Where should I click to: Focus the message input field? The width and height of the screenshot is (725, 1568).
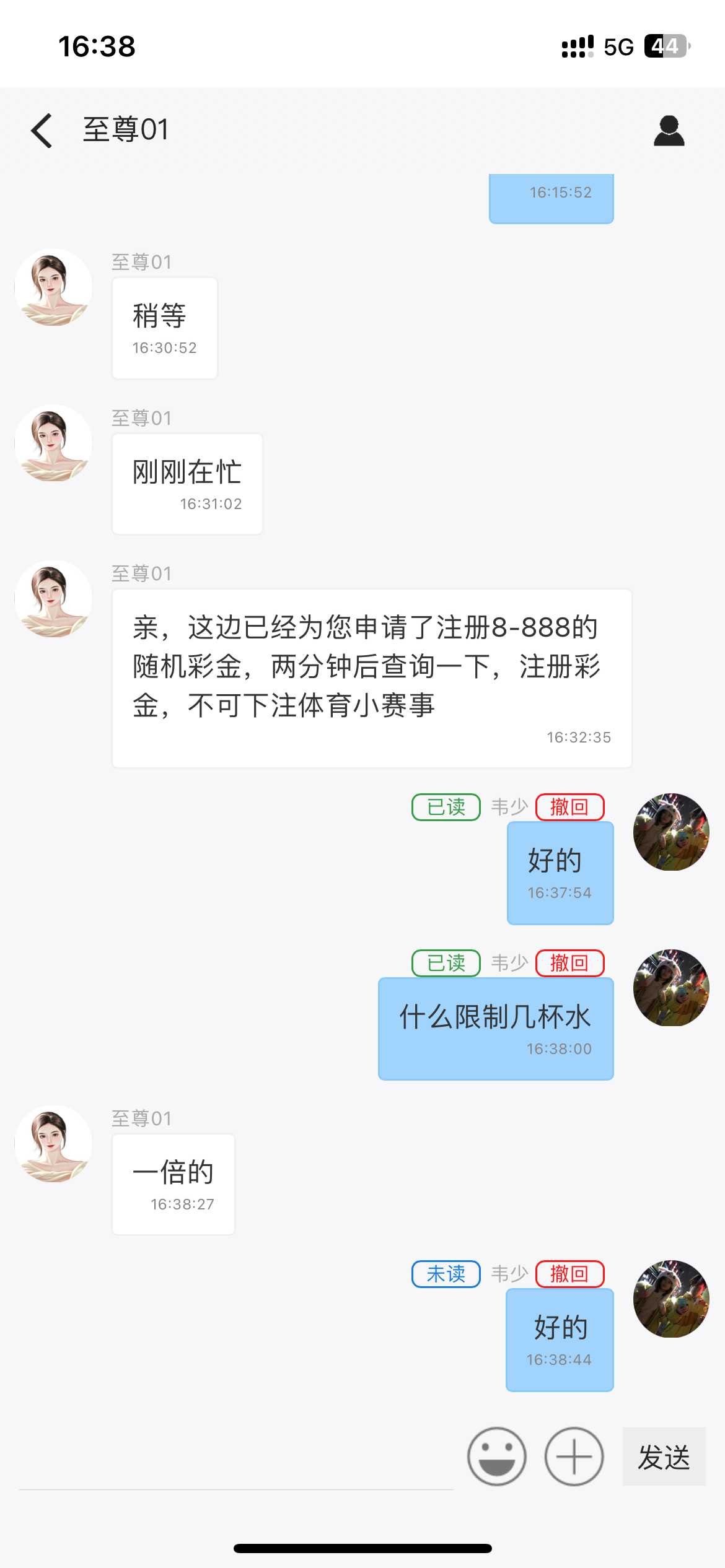[x=235, y=1461]
